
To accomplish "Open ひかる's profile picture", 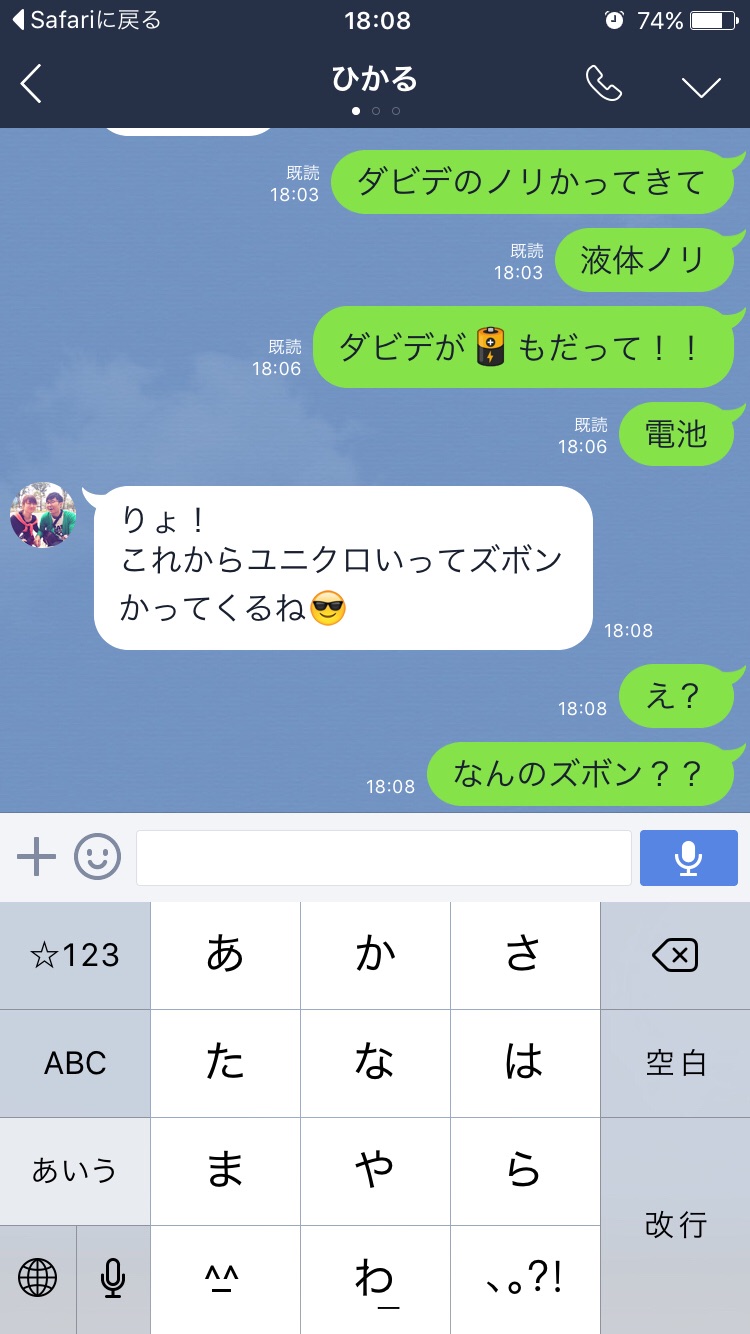I will (x=43, y=516).
